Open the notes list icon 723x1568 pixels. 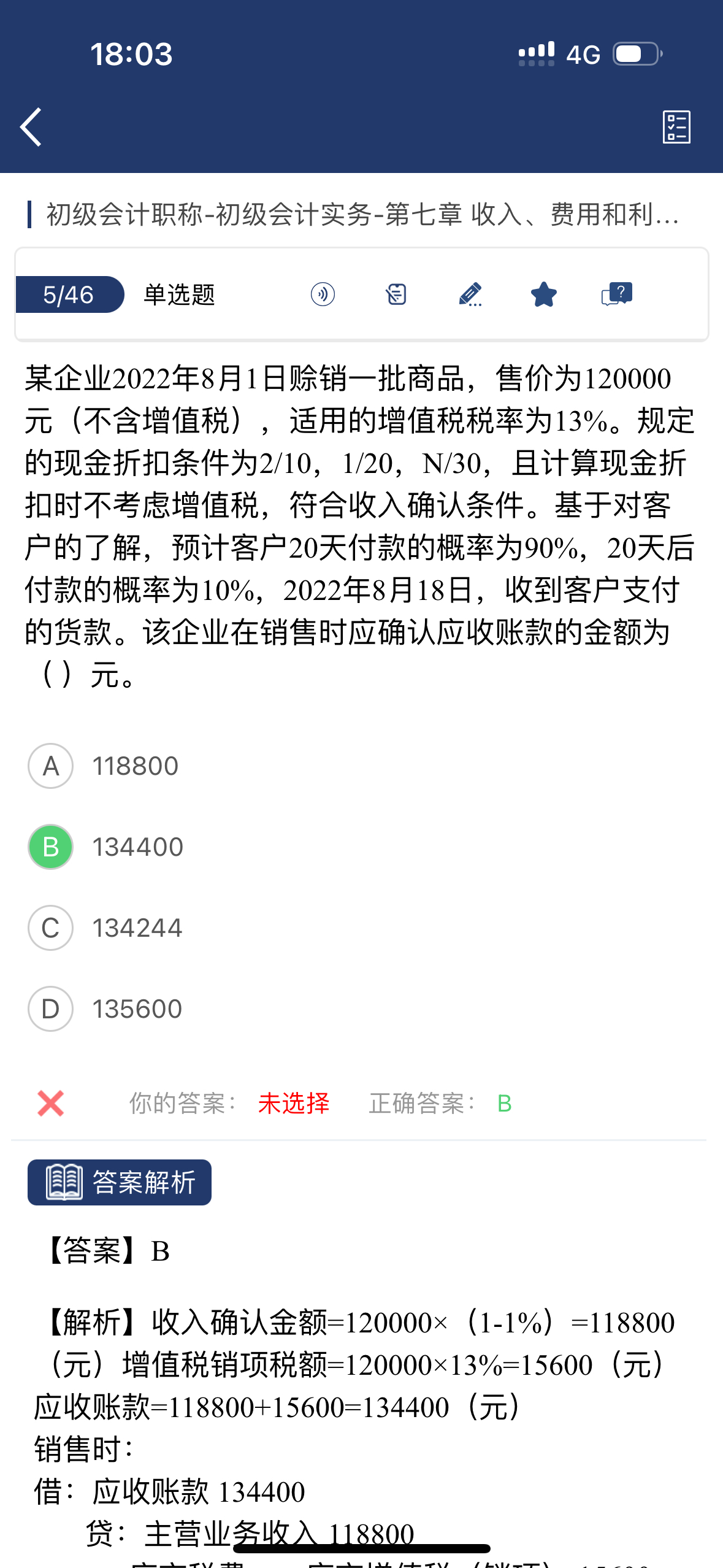(x=396, y=294)
